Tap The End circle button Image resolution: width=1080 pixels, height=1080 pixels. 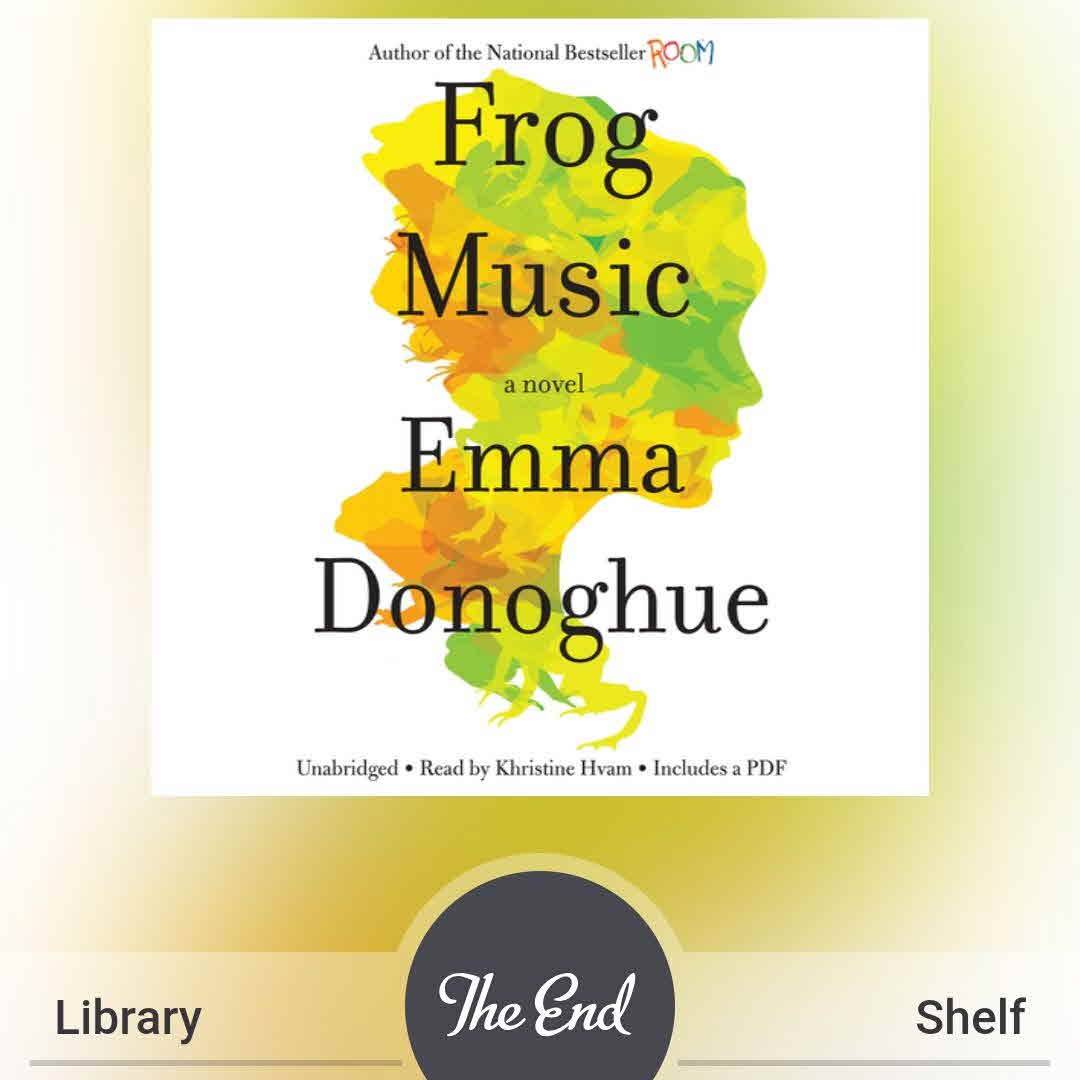click(539, 1000)
